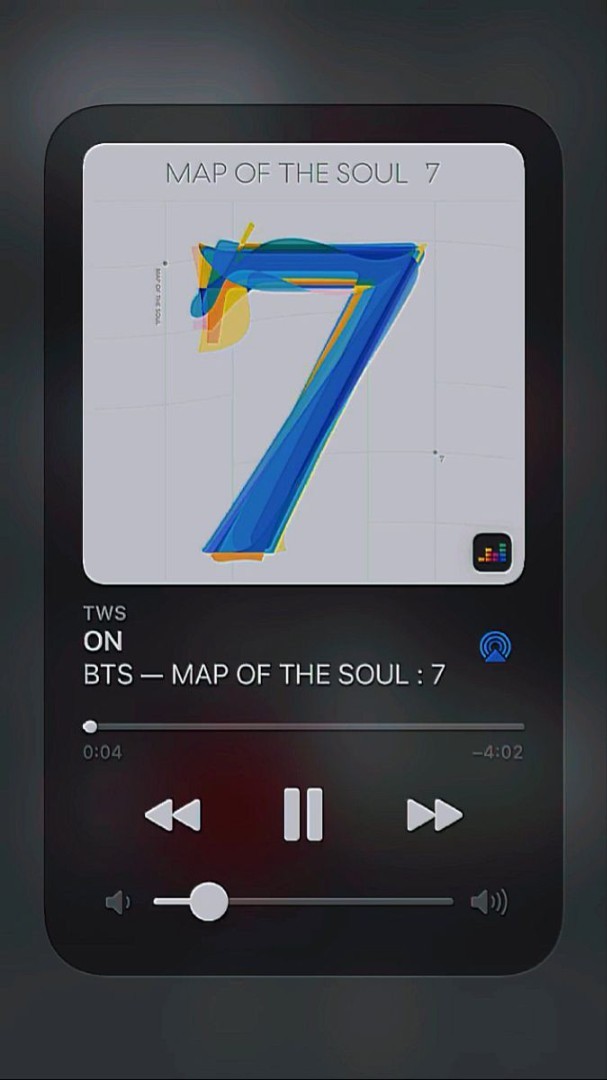Skip to the next track
Screen dimensions: 607x1080
point(434,815)
